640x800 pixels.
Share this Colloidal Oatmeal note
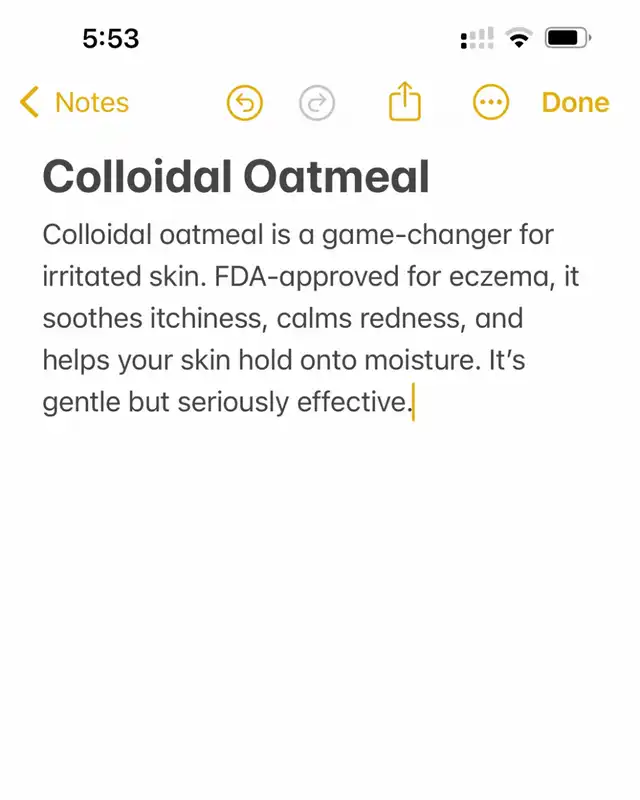click(x=405, y=101)
